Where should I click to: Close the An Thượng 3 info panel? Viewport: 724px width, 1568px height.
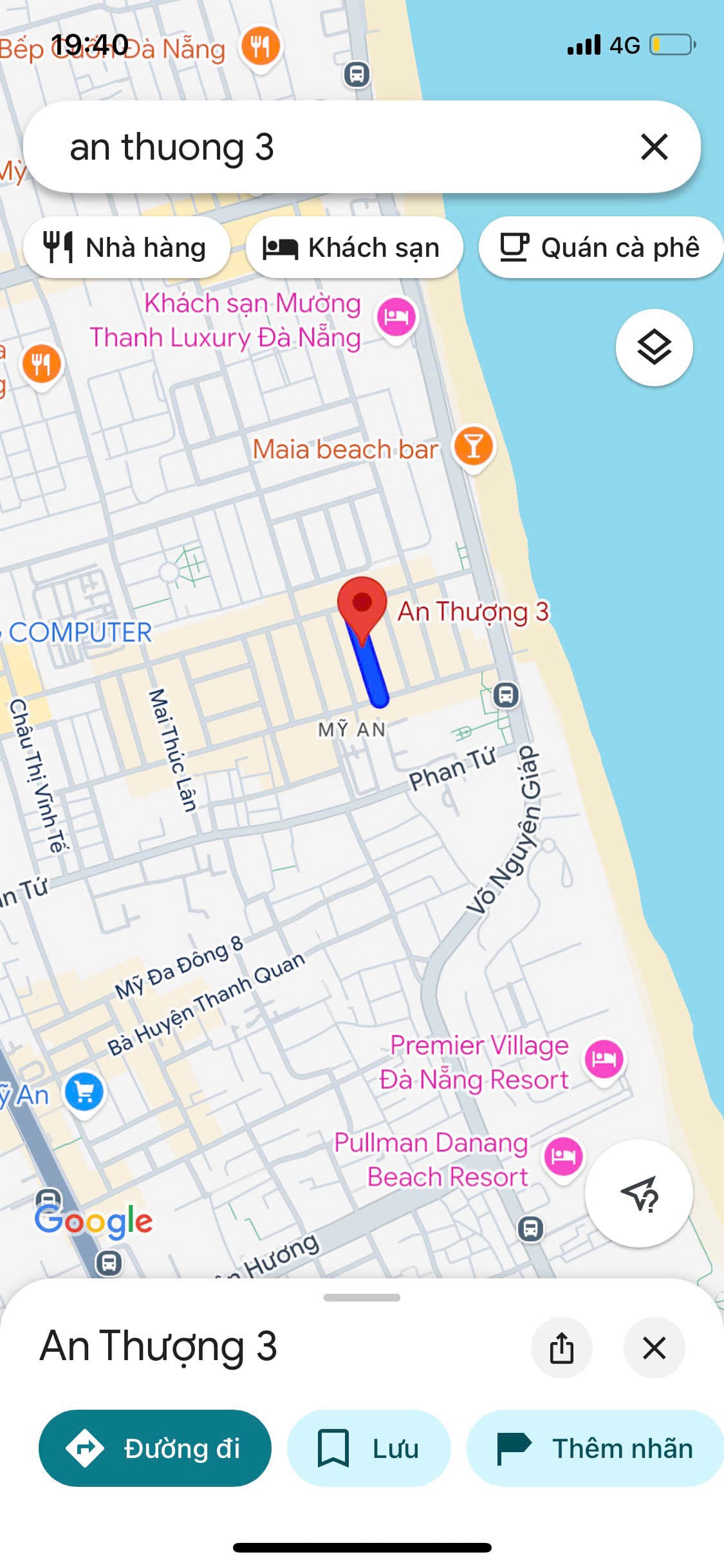coord(654,1347)
